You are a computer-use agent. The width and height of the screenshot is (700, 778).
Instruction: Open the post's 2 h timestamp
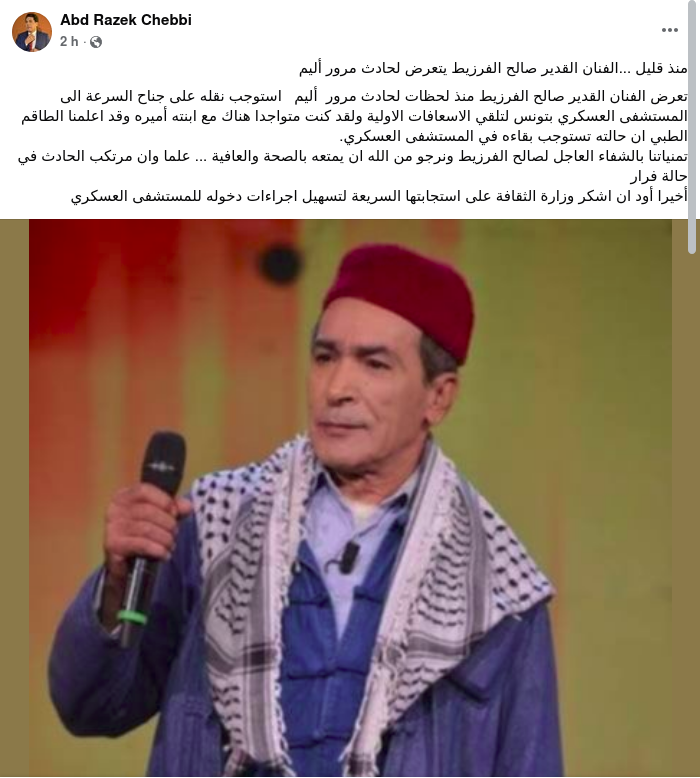(x=68, y=41)
